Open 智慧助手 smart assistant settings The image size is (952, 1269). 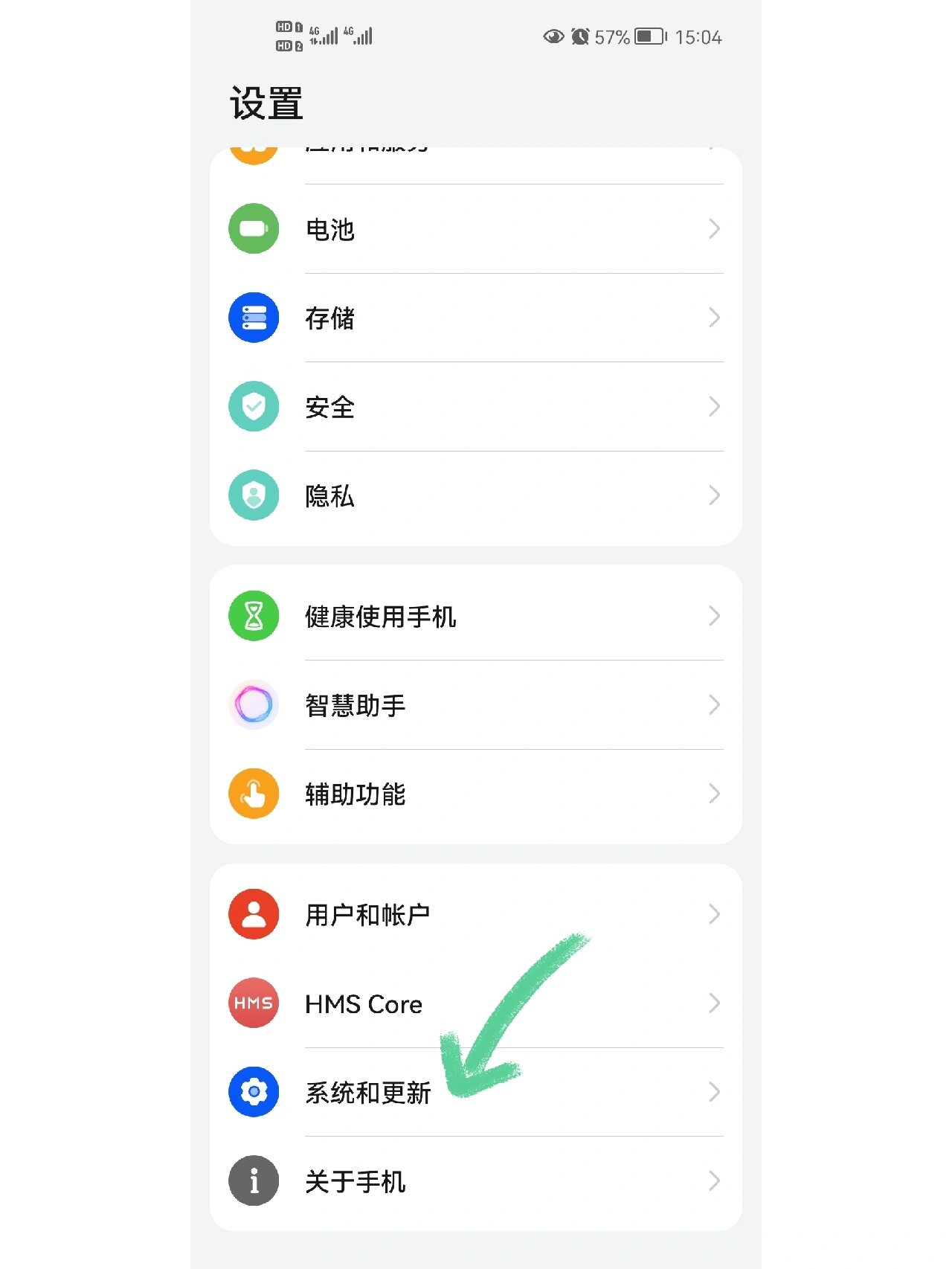[476, 705]
